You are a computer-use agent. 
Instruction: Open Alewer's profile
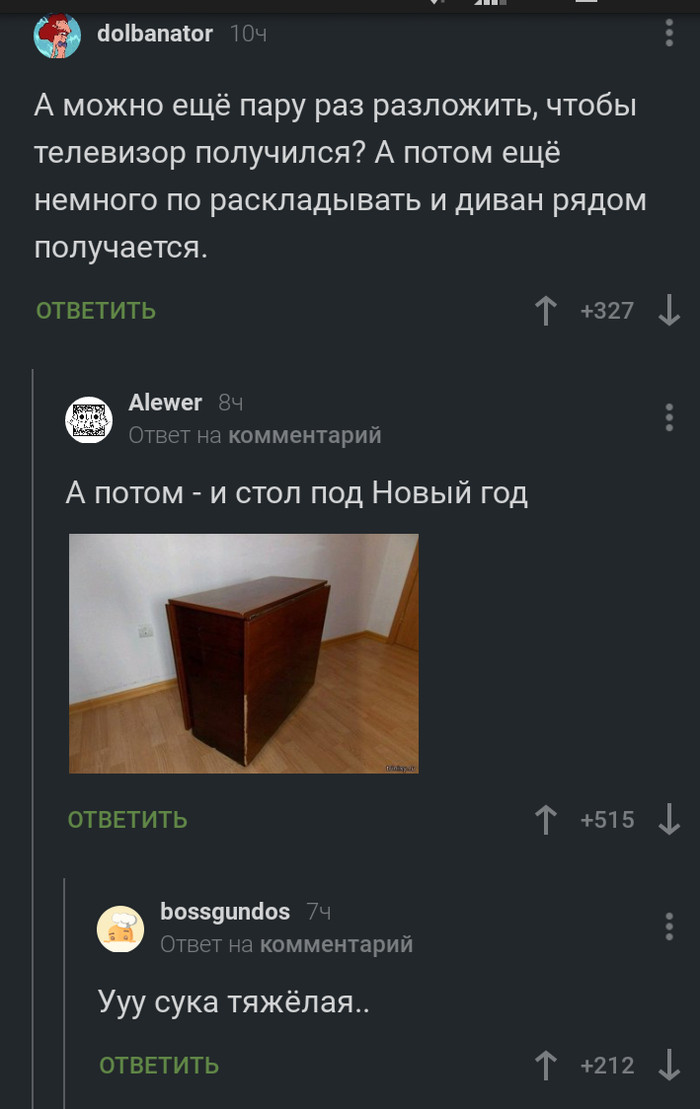(x=165, y=403)
